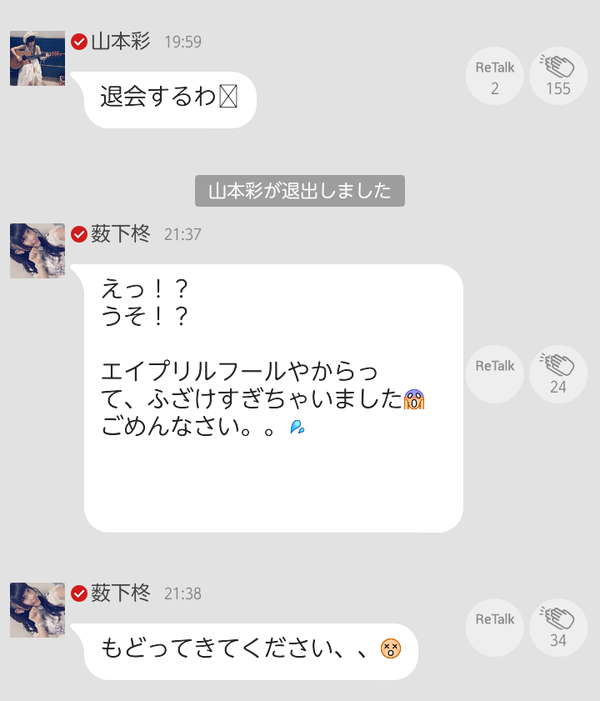Clap for 山本彩's 退会するわ message
The image size is (600, 701).
tap(558, 77)
